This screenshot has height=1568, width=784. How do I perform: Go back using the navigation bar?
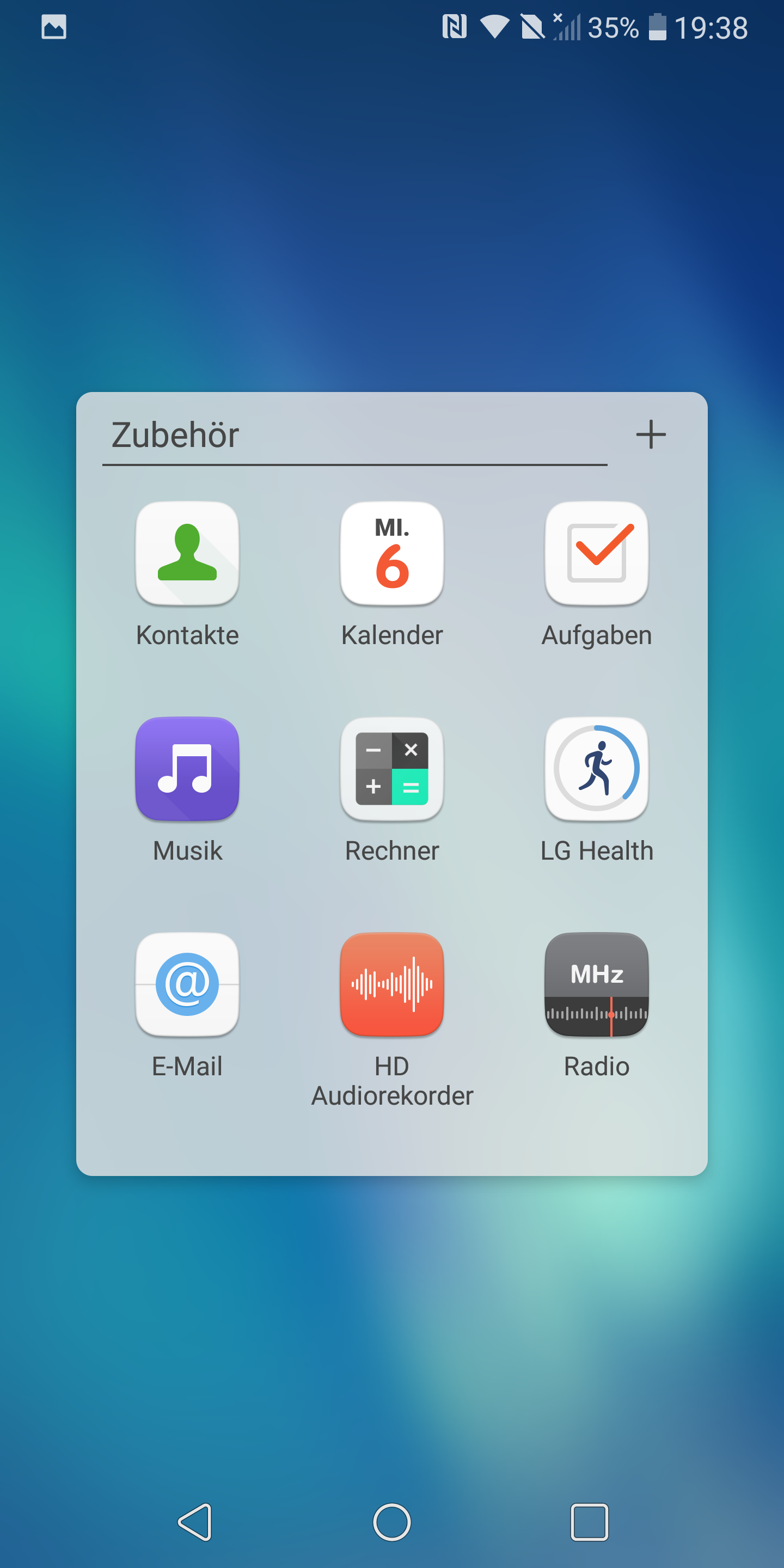195,1522
